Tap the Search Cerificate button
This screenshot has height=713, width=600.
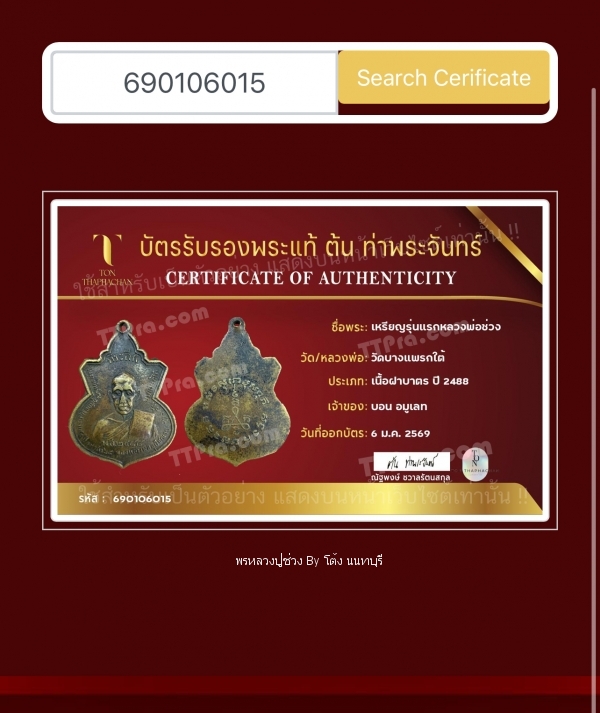pos(443,78)
